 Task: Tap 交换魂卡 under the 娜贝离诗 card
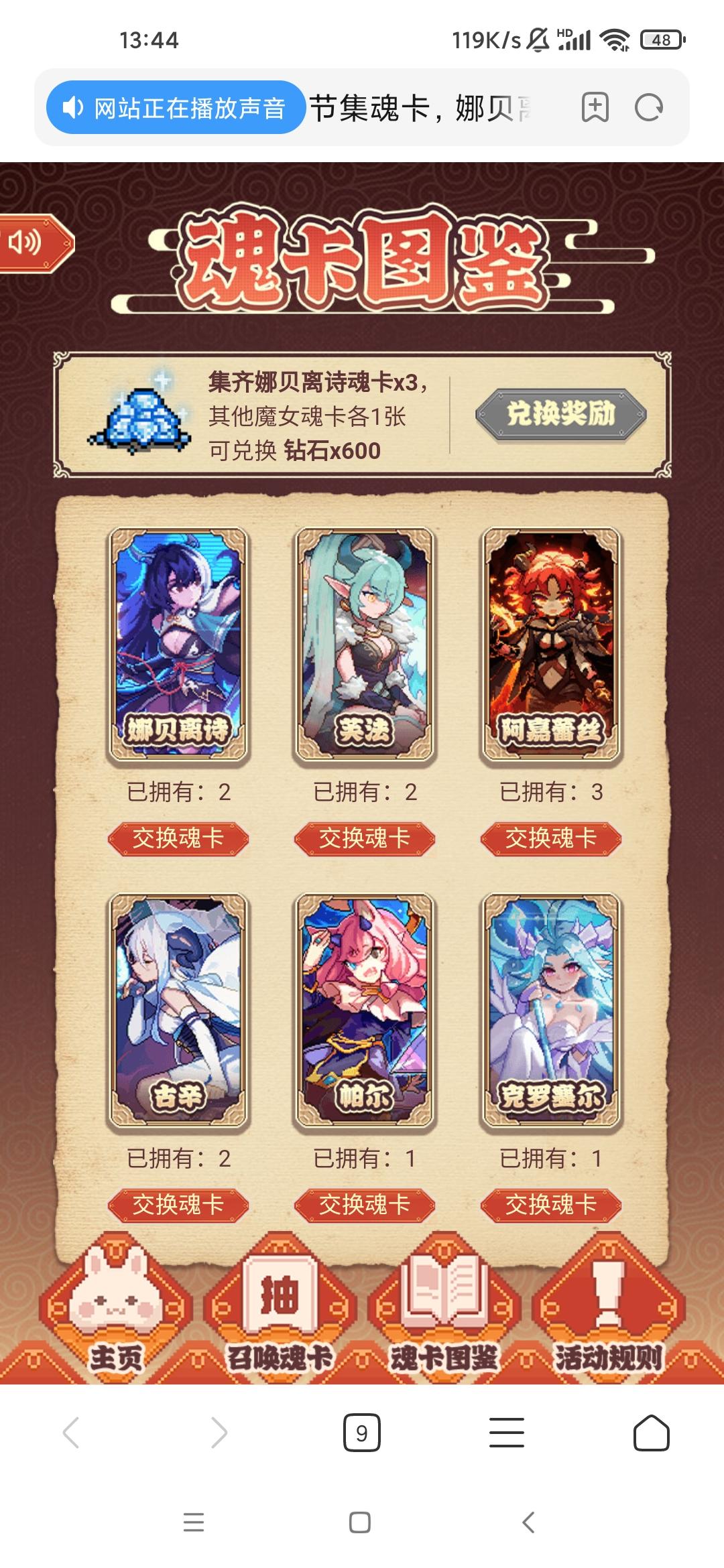point(180,838)
